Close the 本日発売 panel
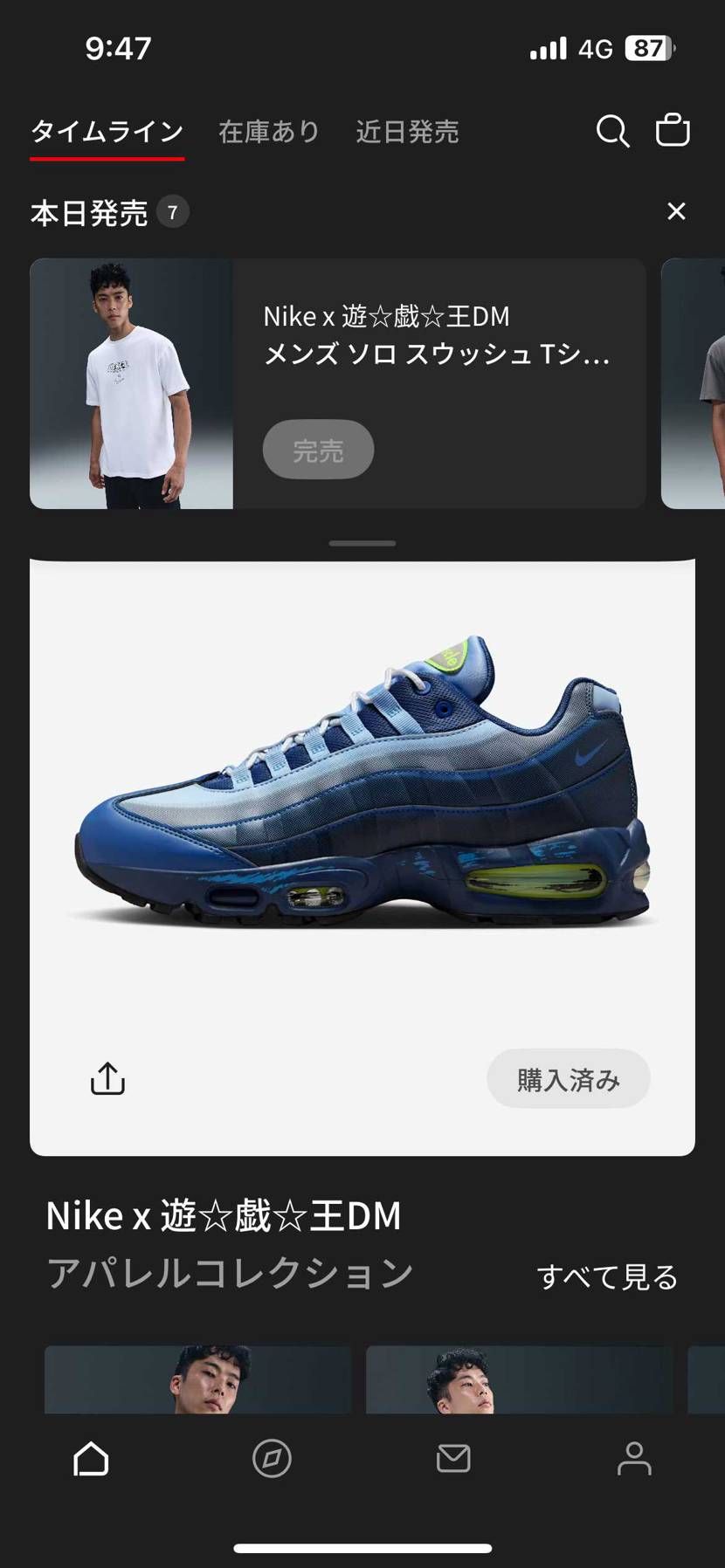 [x=676, y=211]
